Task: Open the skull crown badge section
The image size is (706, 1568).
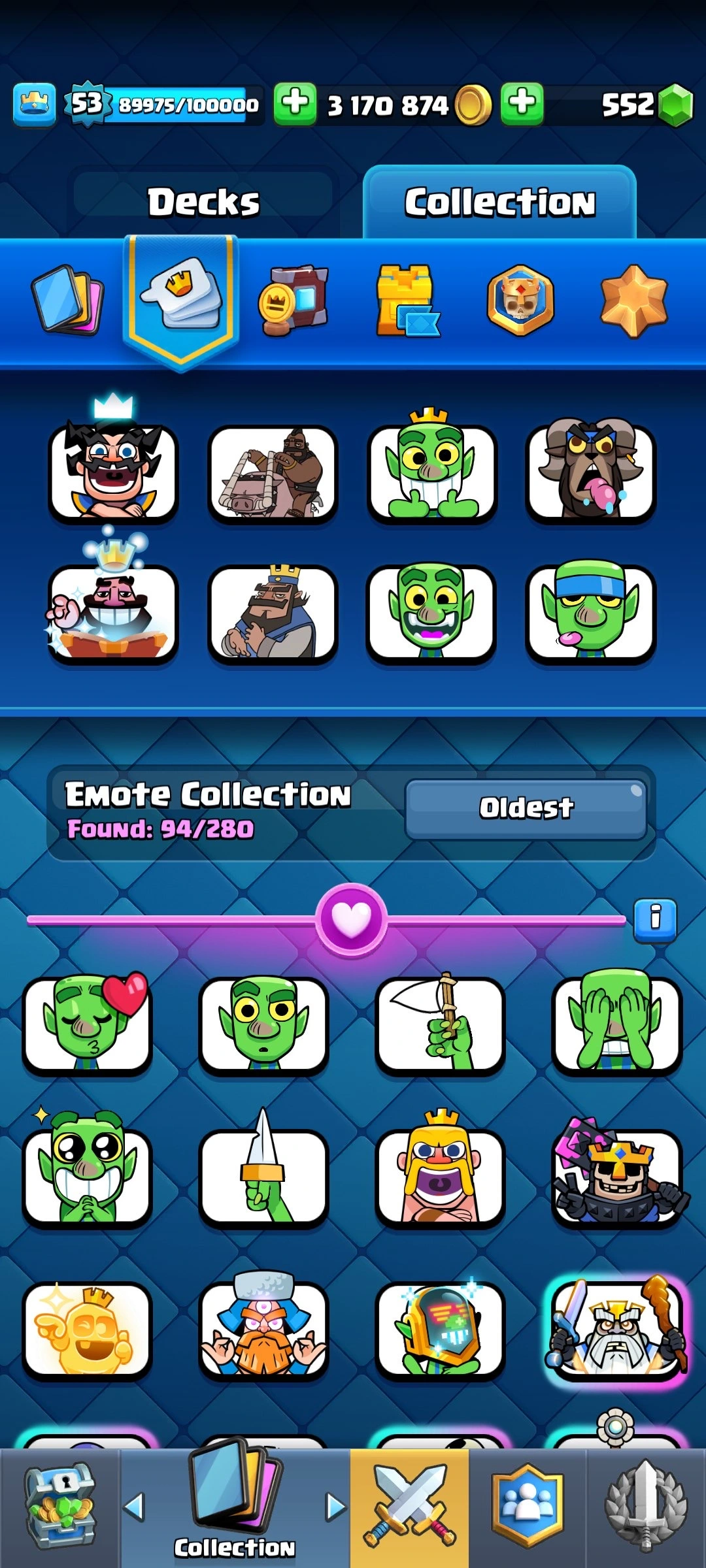Action: [x=520, y=300]
